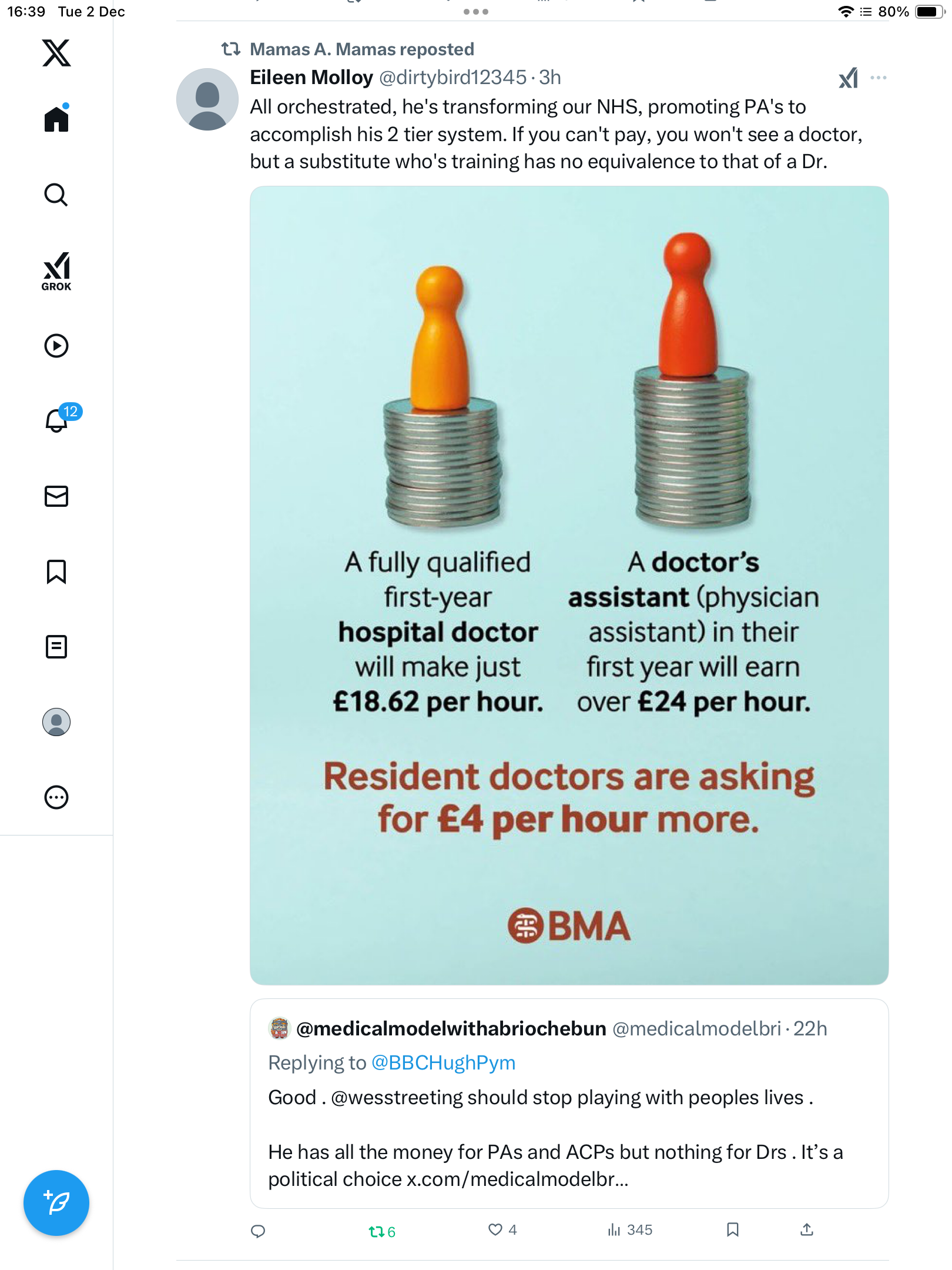Open the Search tab in the sidebar
952x1270 pixels.
56,195
